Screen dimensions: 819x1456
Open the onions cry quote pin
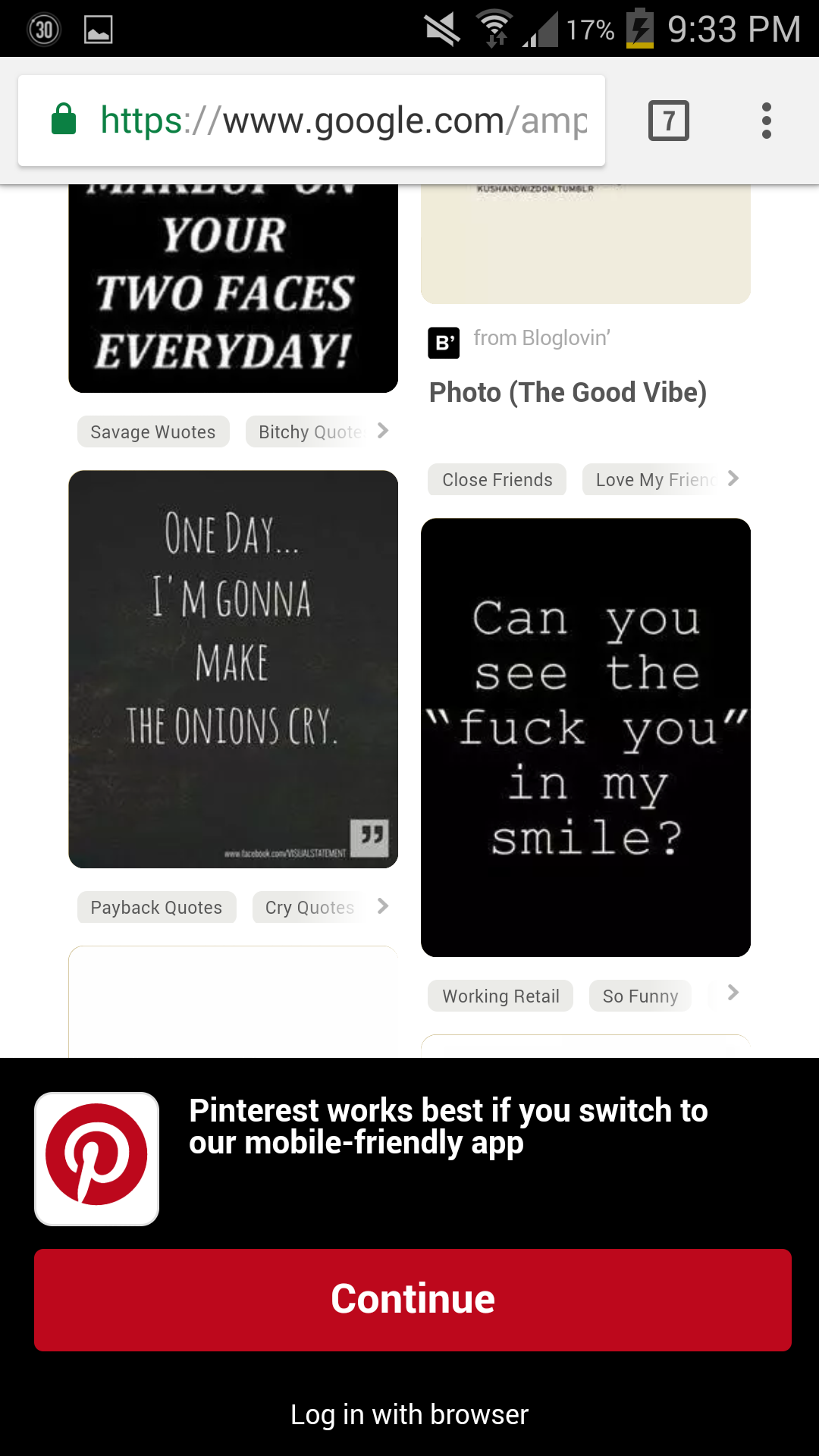[x=233, y=669]
